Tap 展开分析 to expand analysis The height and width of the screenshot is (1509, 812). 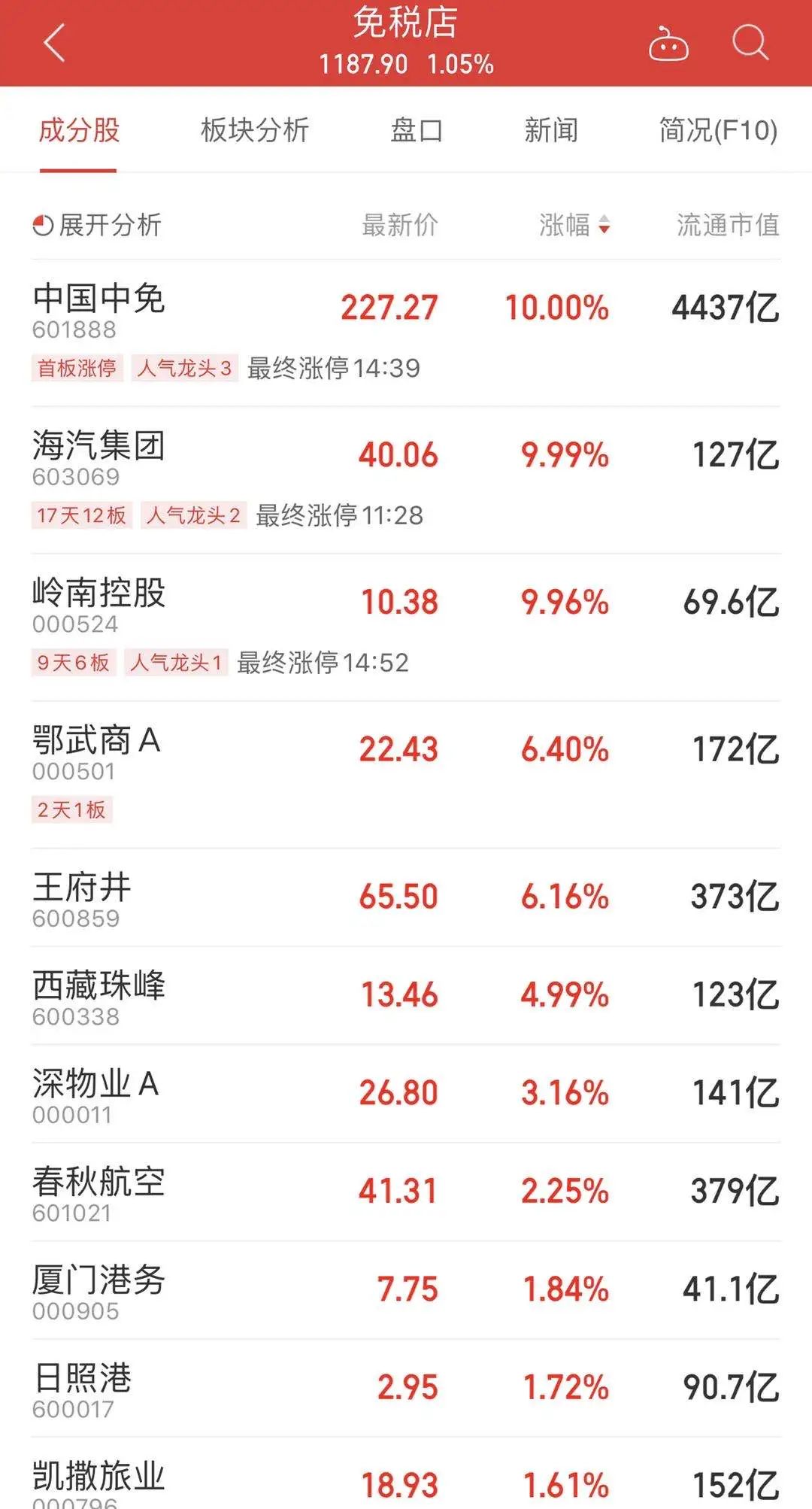(98, 225)
